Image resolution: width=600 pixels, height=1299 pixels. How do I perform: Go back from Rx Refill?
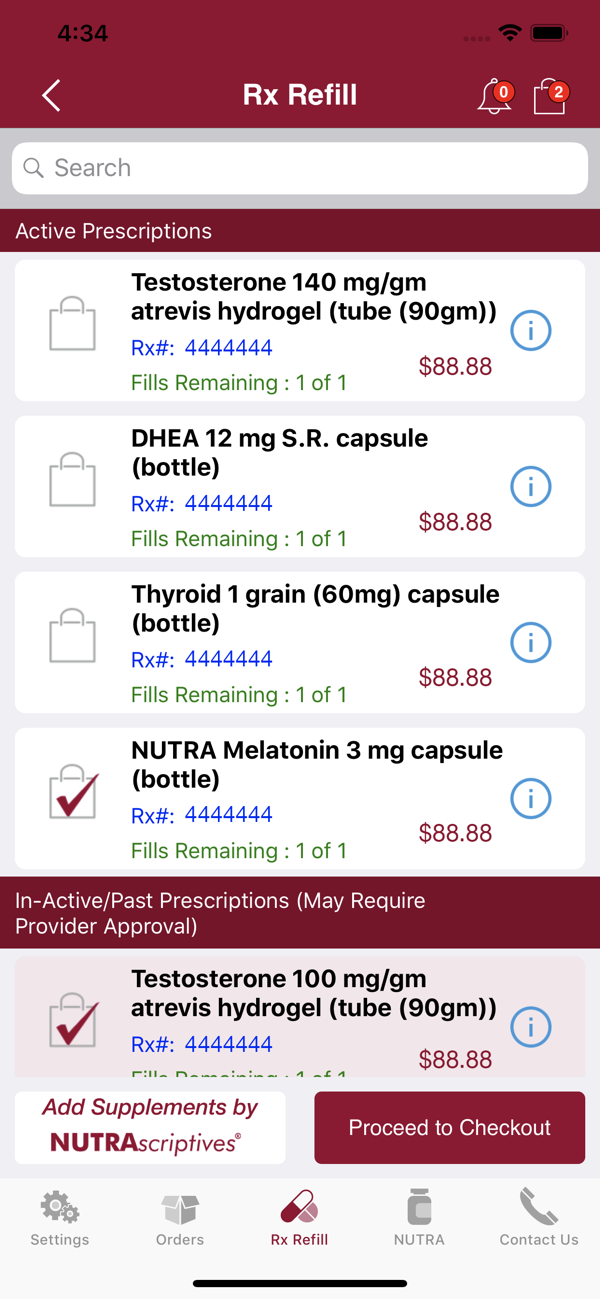(51, 96)
